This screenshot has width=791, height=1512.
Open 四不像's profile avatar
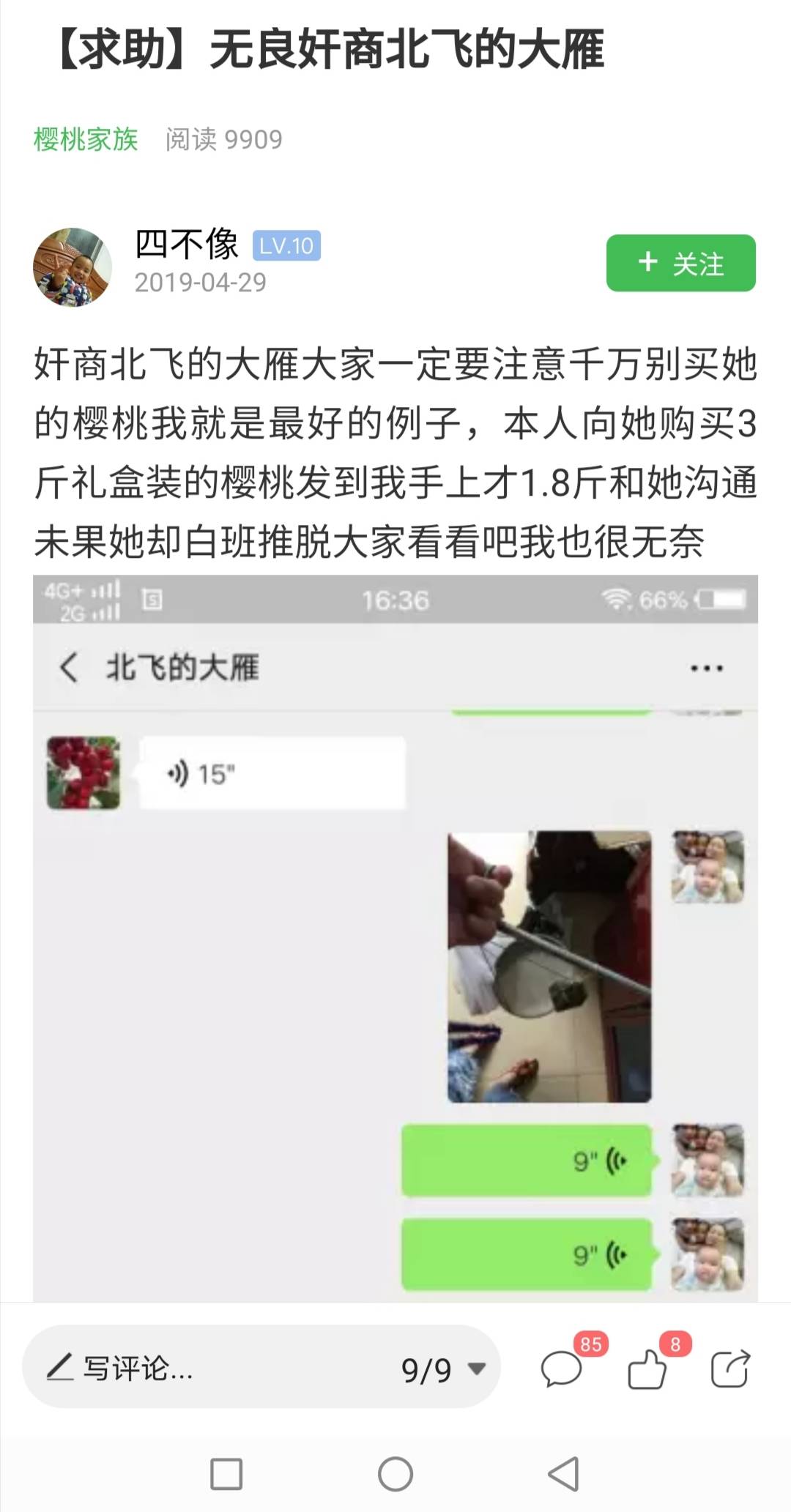coord(73,267)
